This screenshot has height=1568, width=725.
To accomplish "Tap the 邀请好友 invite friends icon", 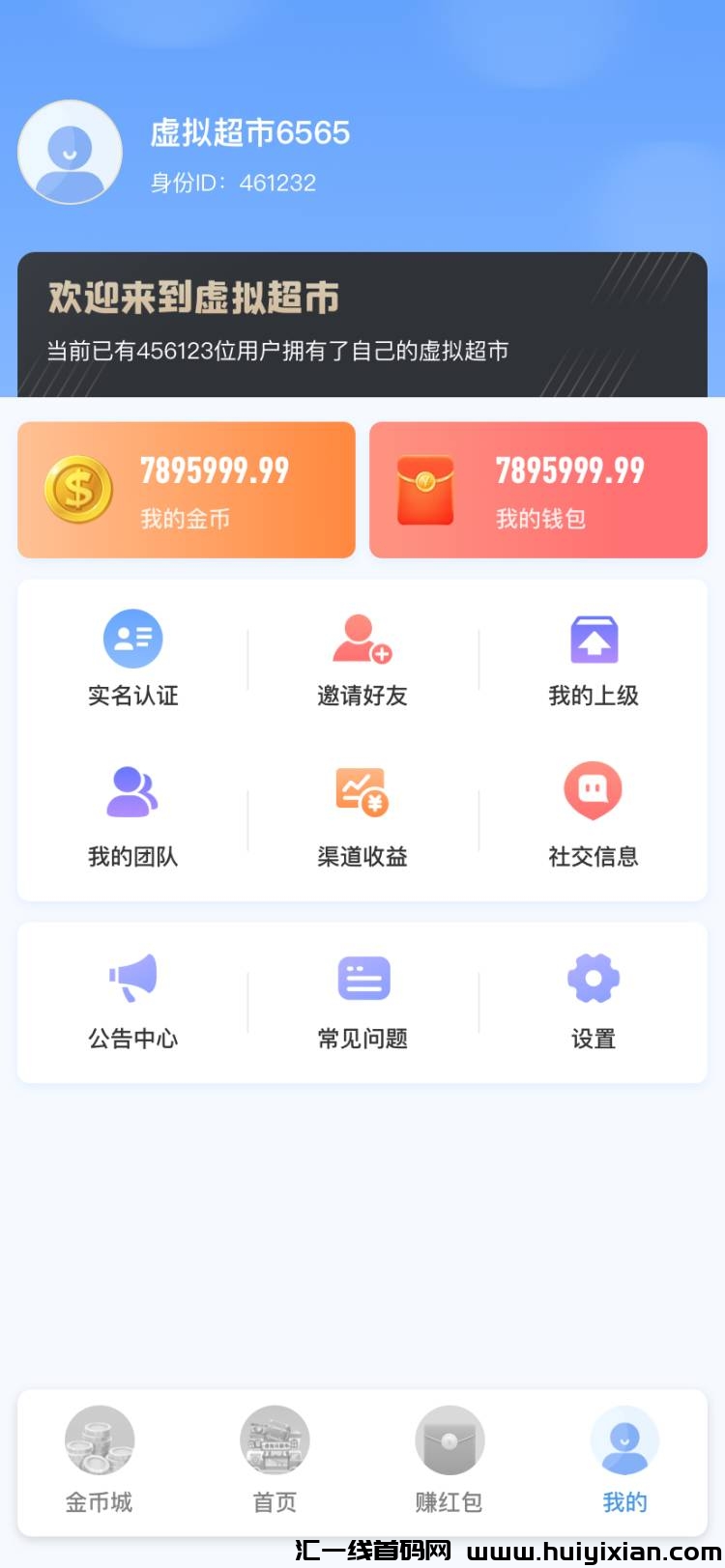I will (362, 638).
